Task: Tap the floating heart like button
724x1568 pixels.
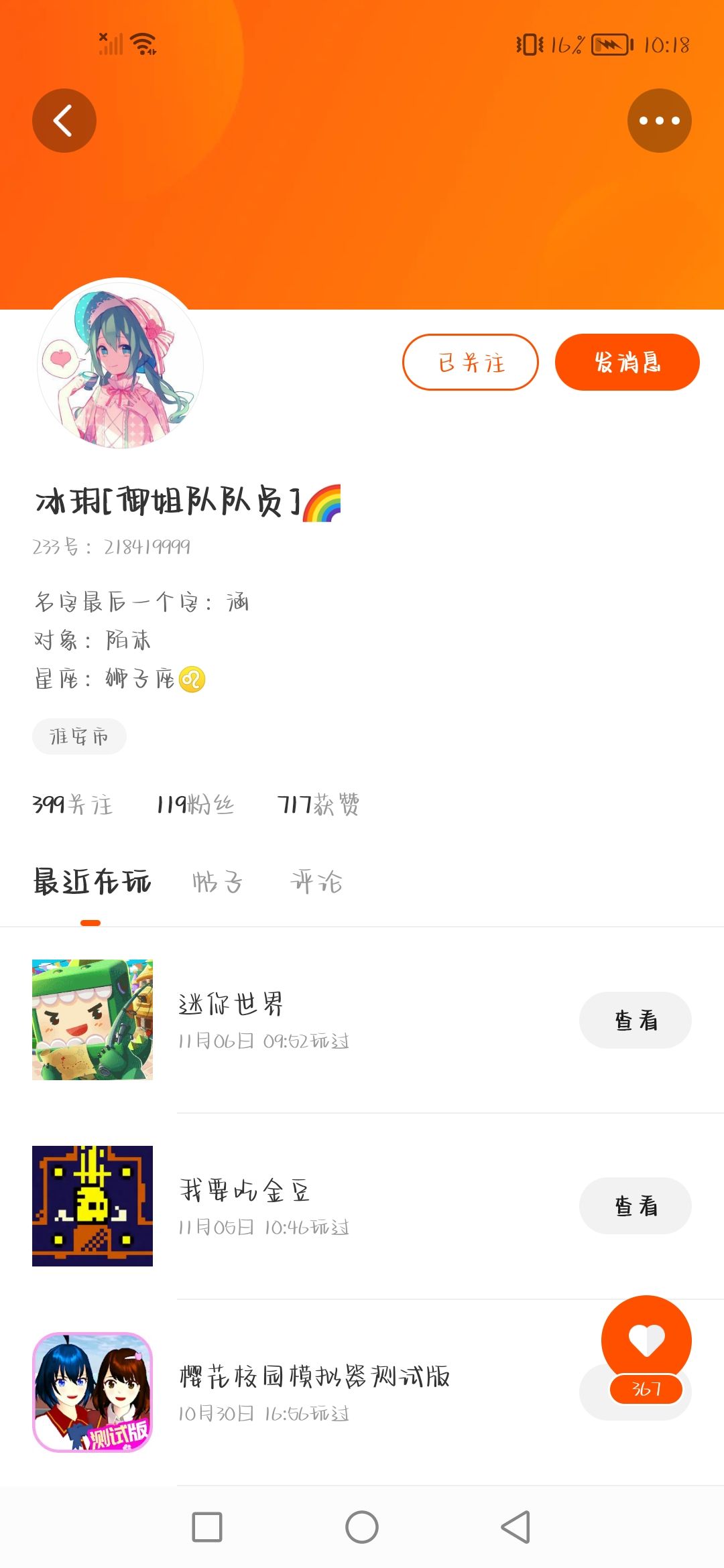Action: point(646,1340)
